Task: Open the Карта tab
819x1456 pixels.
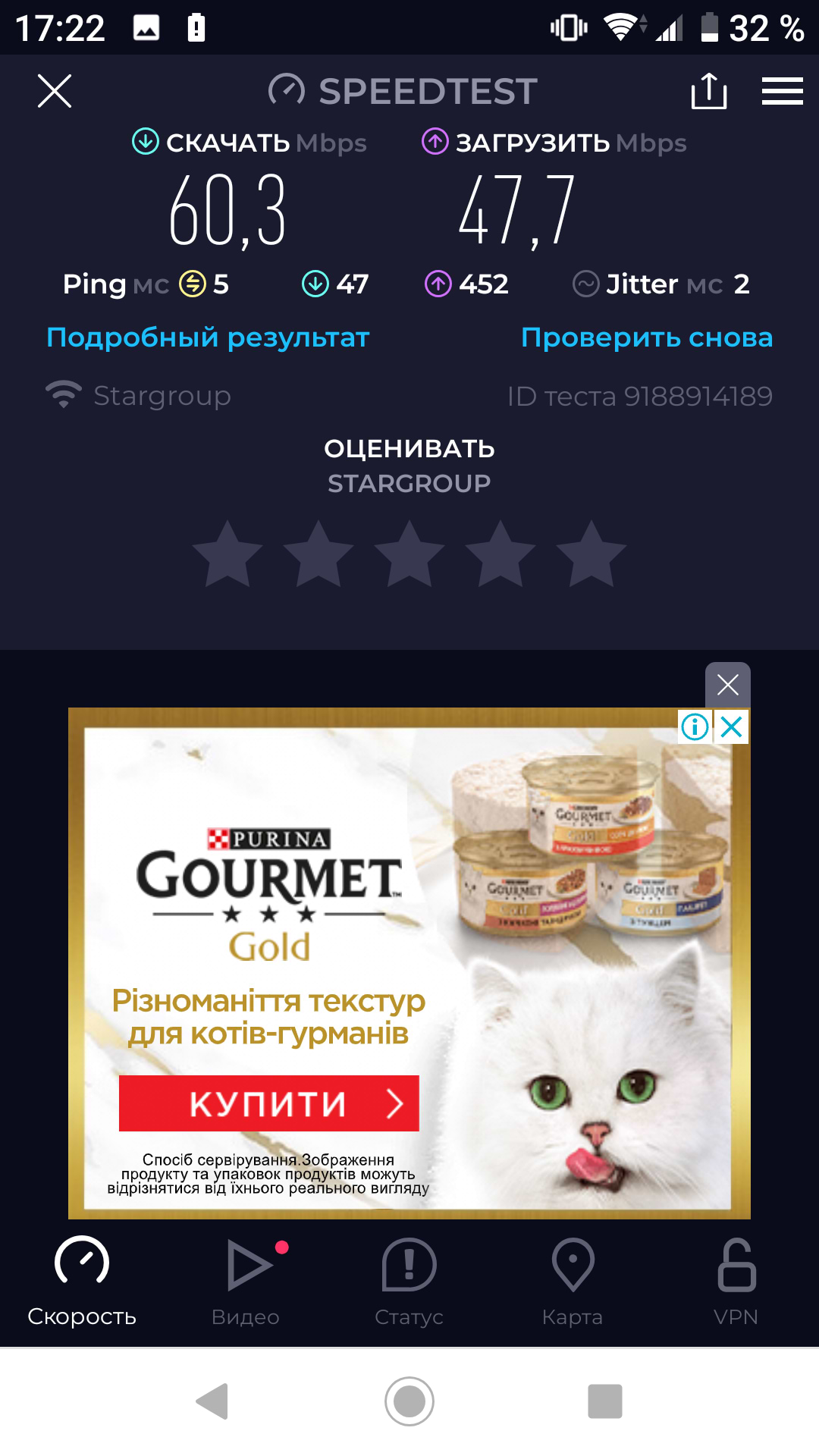Action: pyautogui.click(x=573, y=1280)
